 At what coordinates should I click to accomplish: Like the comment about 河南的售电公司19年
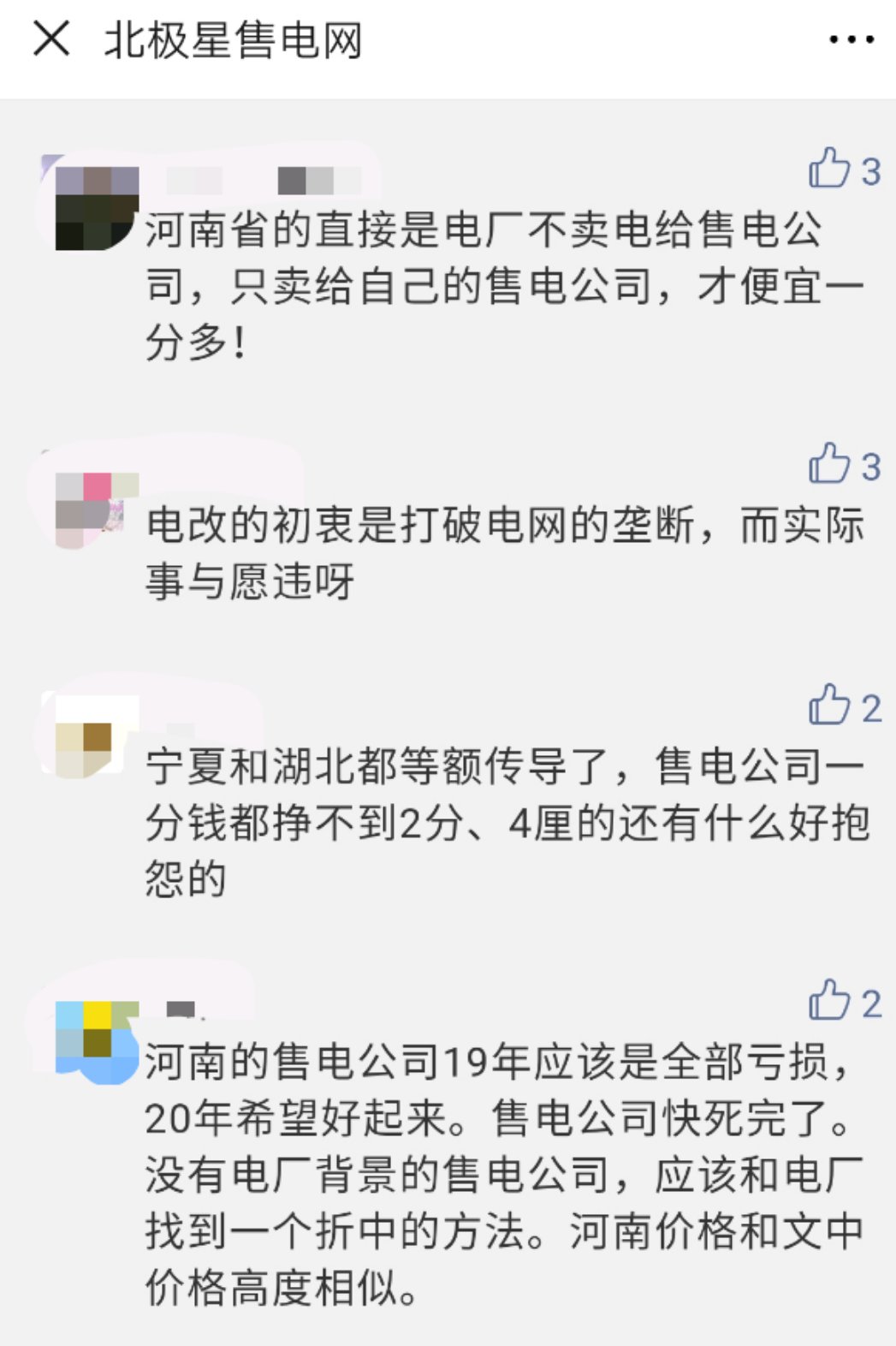(829, 999)
